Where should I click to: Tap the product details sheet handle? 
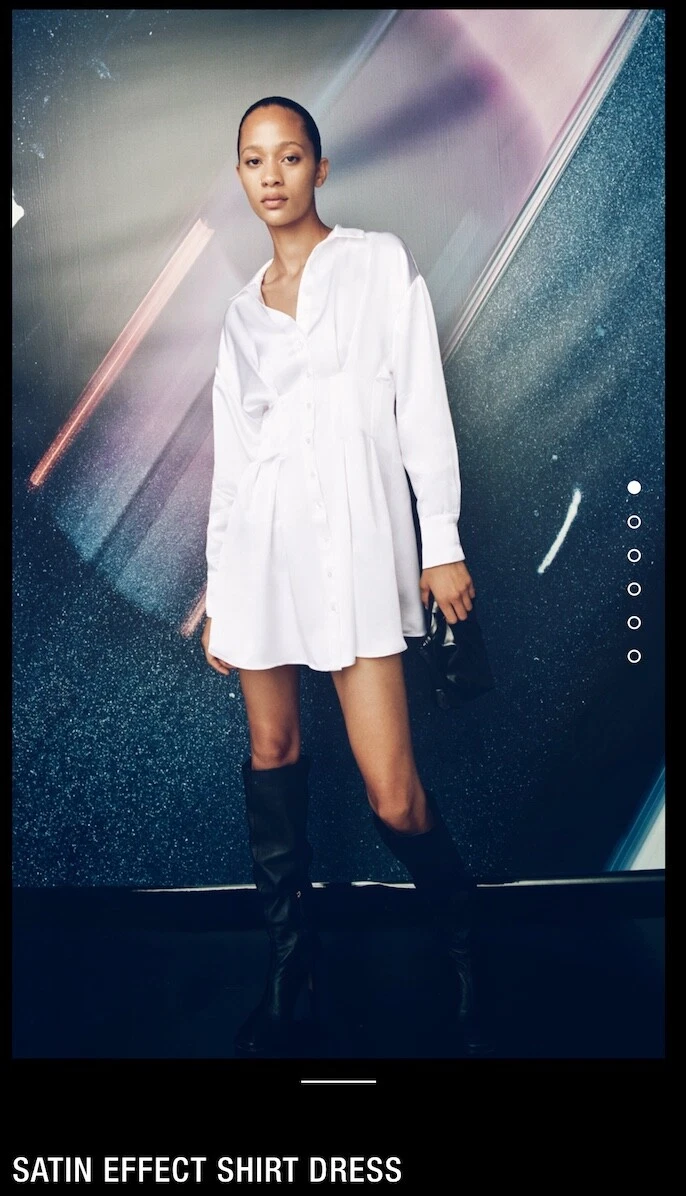338,1081
